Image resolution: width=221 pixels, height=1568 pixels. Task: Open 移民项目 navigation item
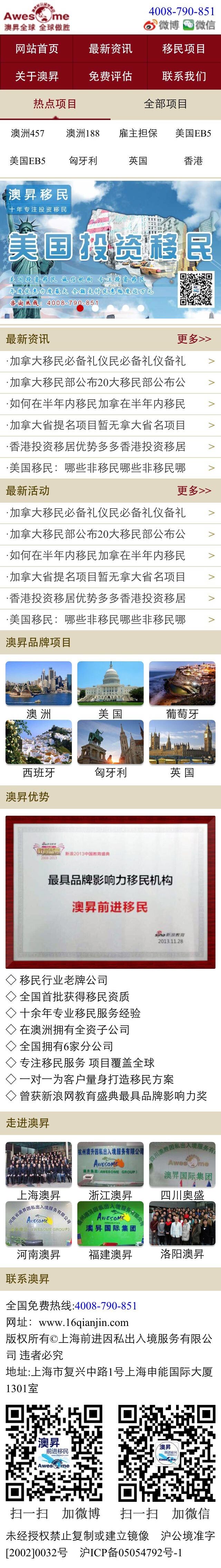click(184, 49)
